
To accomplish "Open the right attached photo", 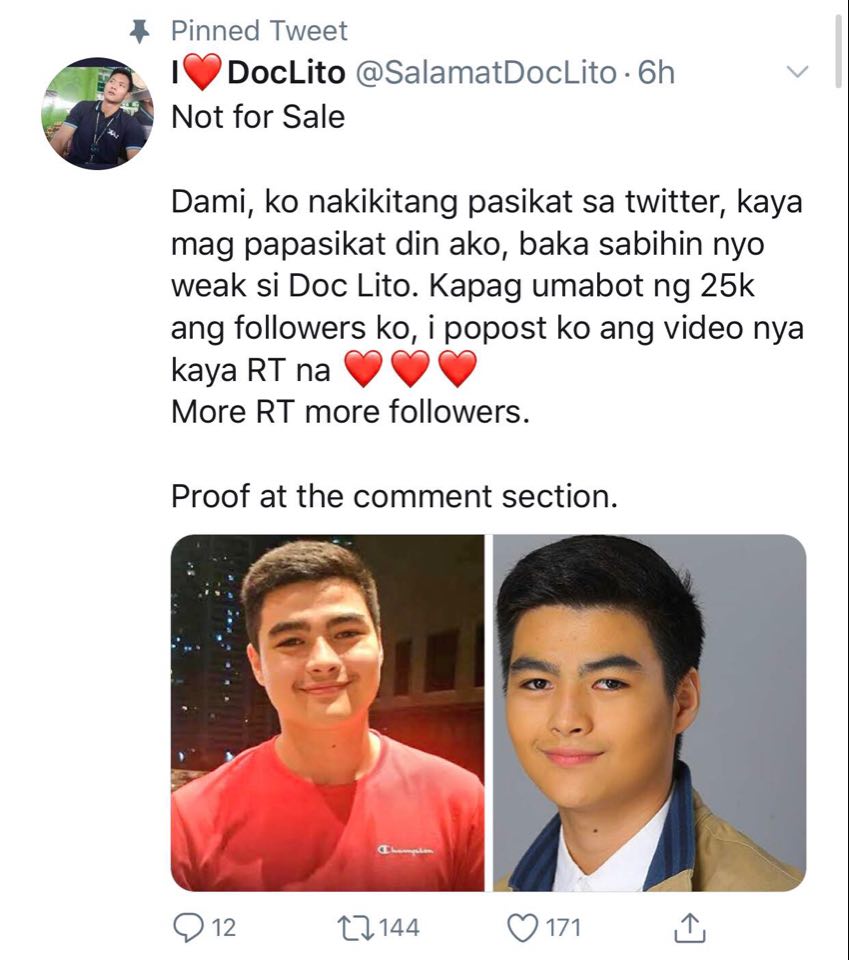I will click(x=650, y=713).
